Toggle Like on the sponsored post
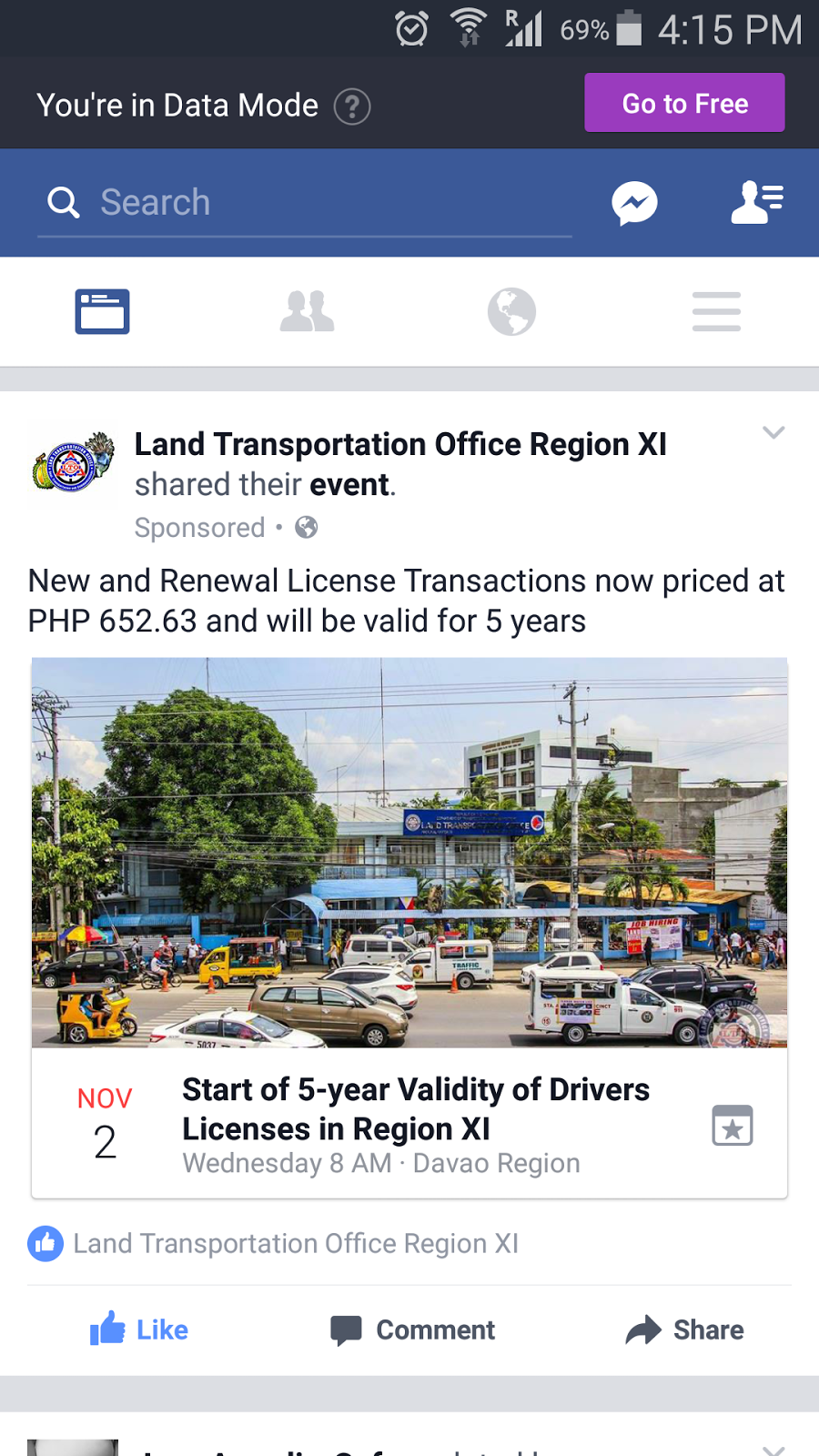Viewport: 819px width, 1456px height. click(x=138, y=1330)
